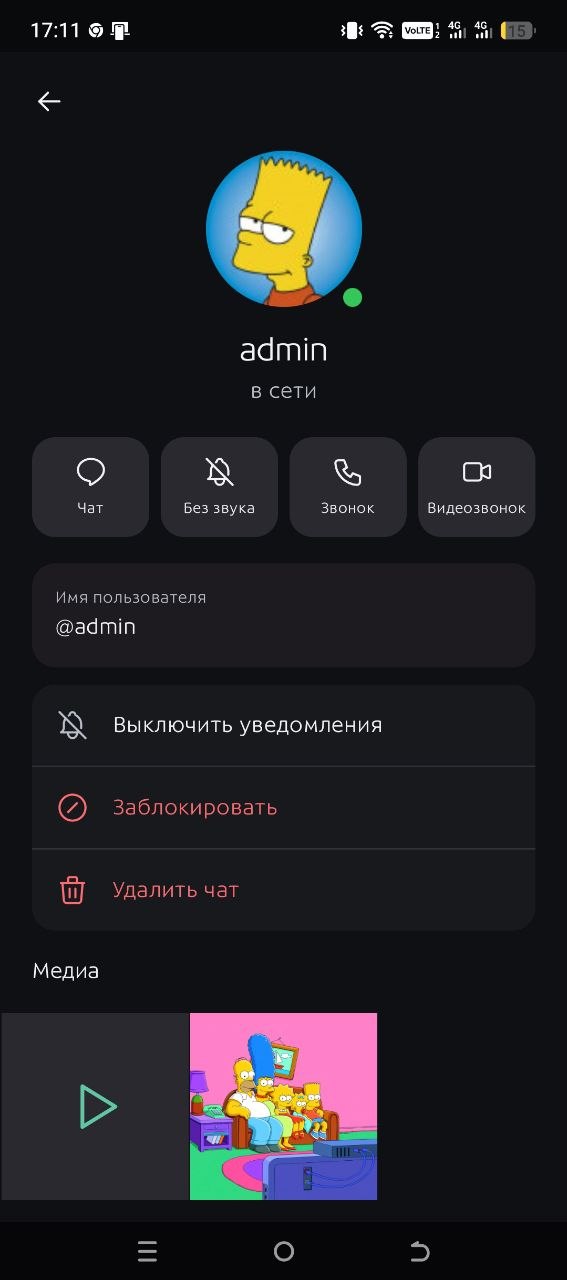Screen dimensions: 567x1280
Task: Open the chat with admin
Action: 90,487
